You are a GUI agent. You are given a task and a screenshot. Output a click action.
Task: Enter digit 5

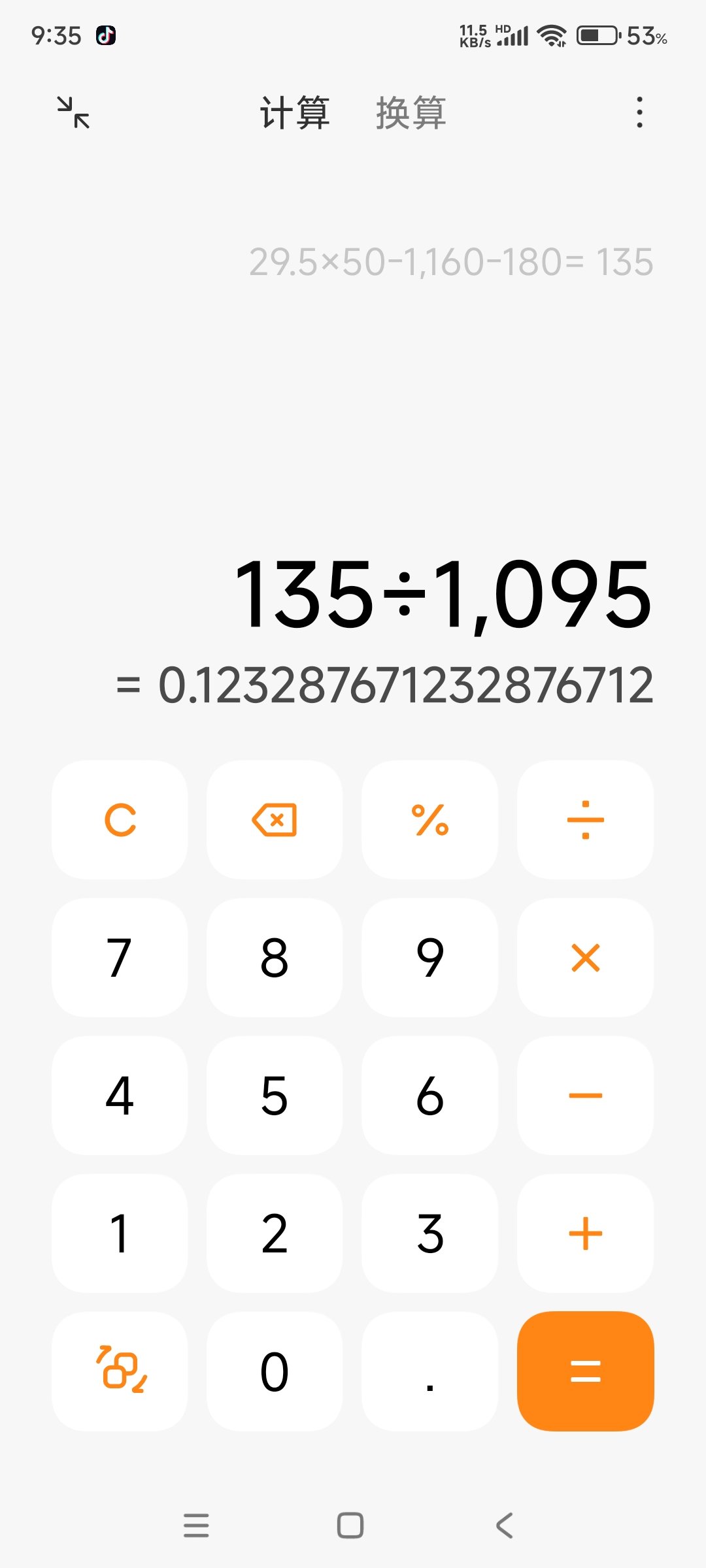pyautogui.click(x=275, y=1095)
